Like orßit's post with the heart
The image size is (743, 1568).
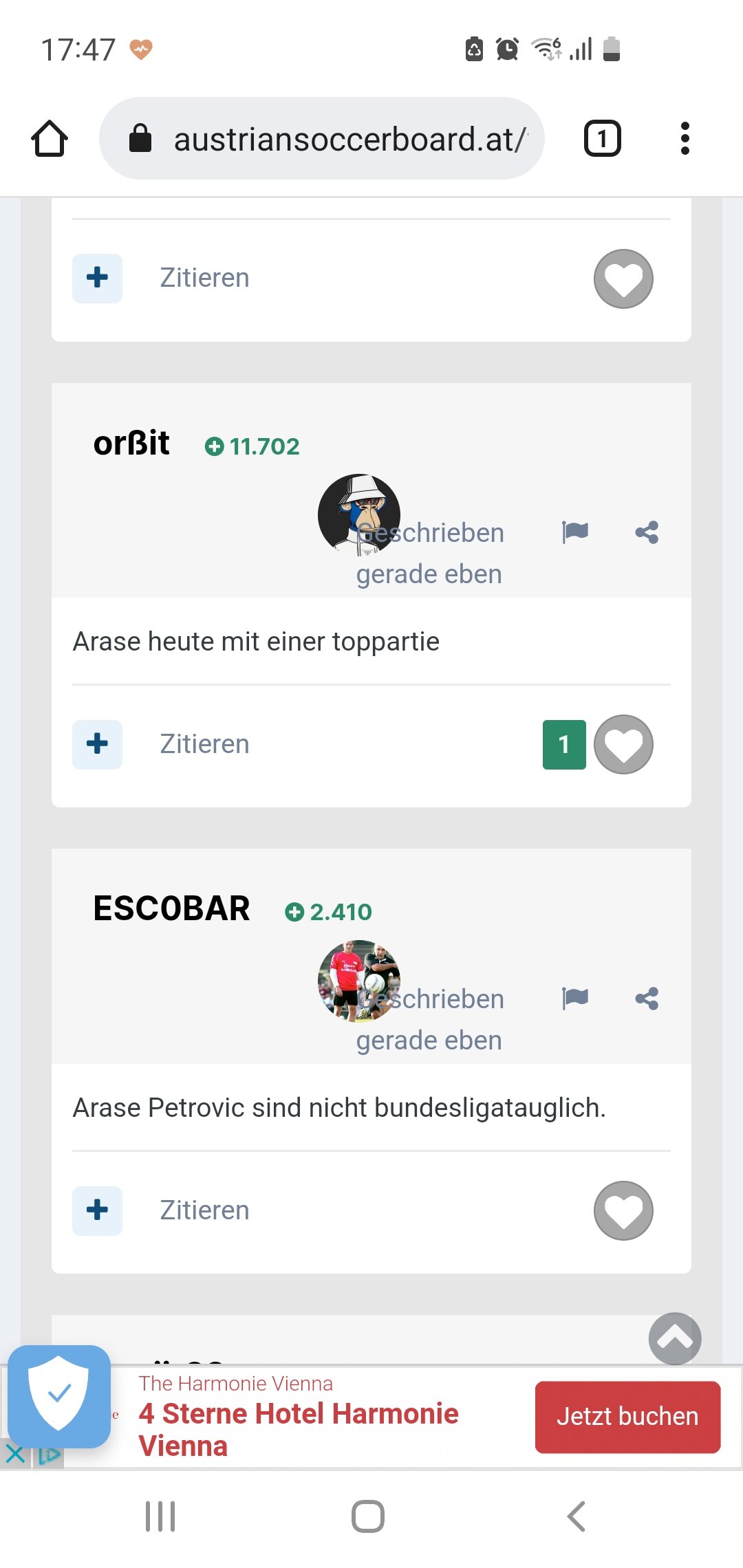pyautogui.click(x=623, y=744)
